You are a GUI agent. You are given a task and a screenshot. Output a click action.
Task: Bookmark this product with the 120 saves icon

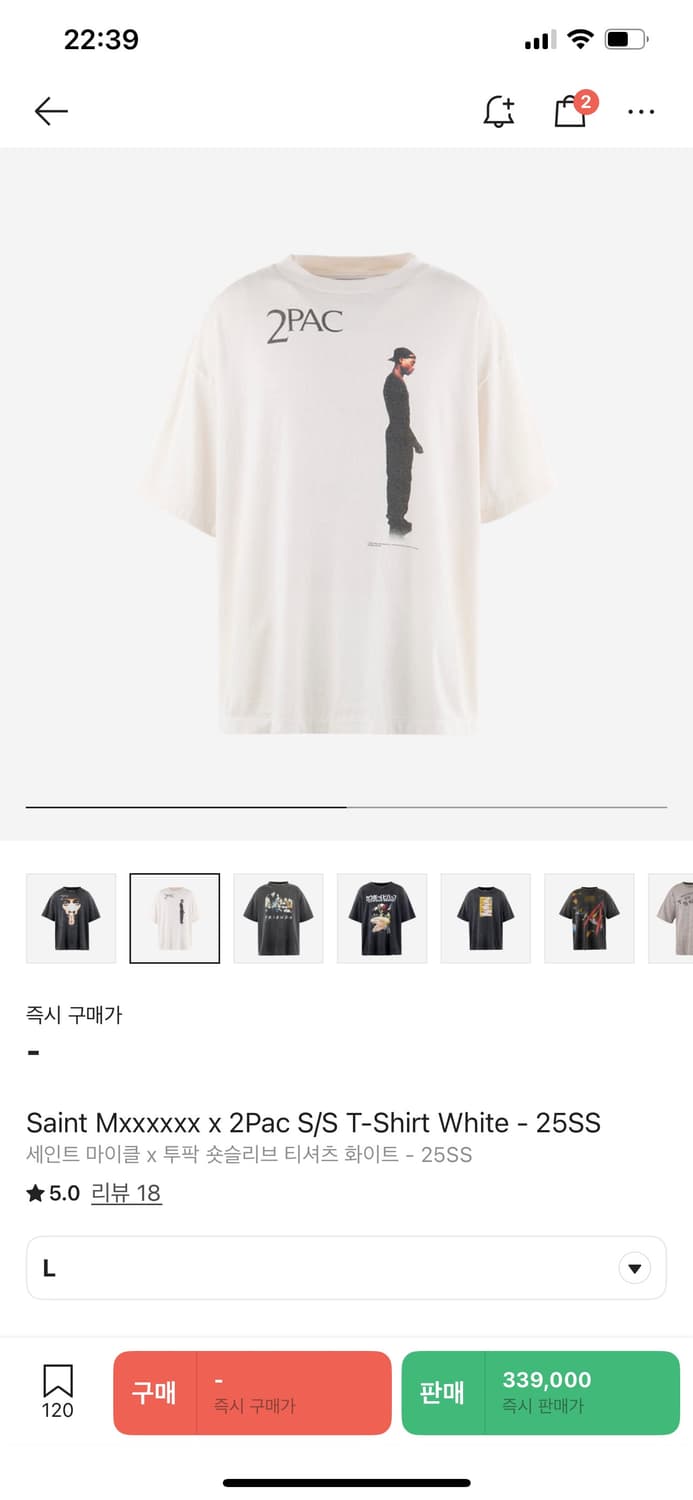coord(57,1390)
